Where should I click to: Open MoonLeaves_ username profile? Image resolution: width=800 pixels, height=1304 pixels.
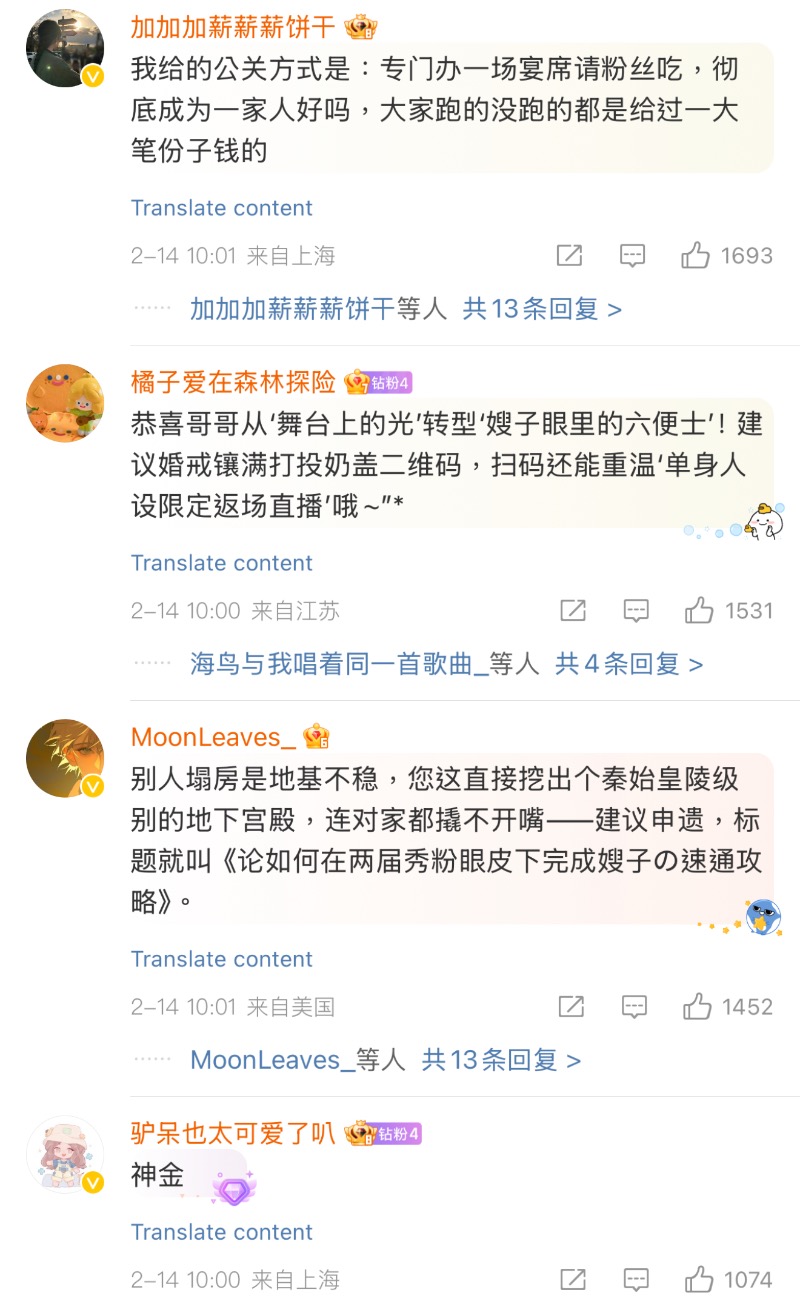click(213, 737)
